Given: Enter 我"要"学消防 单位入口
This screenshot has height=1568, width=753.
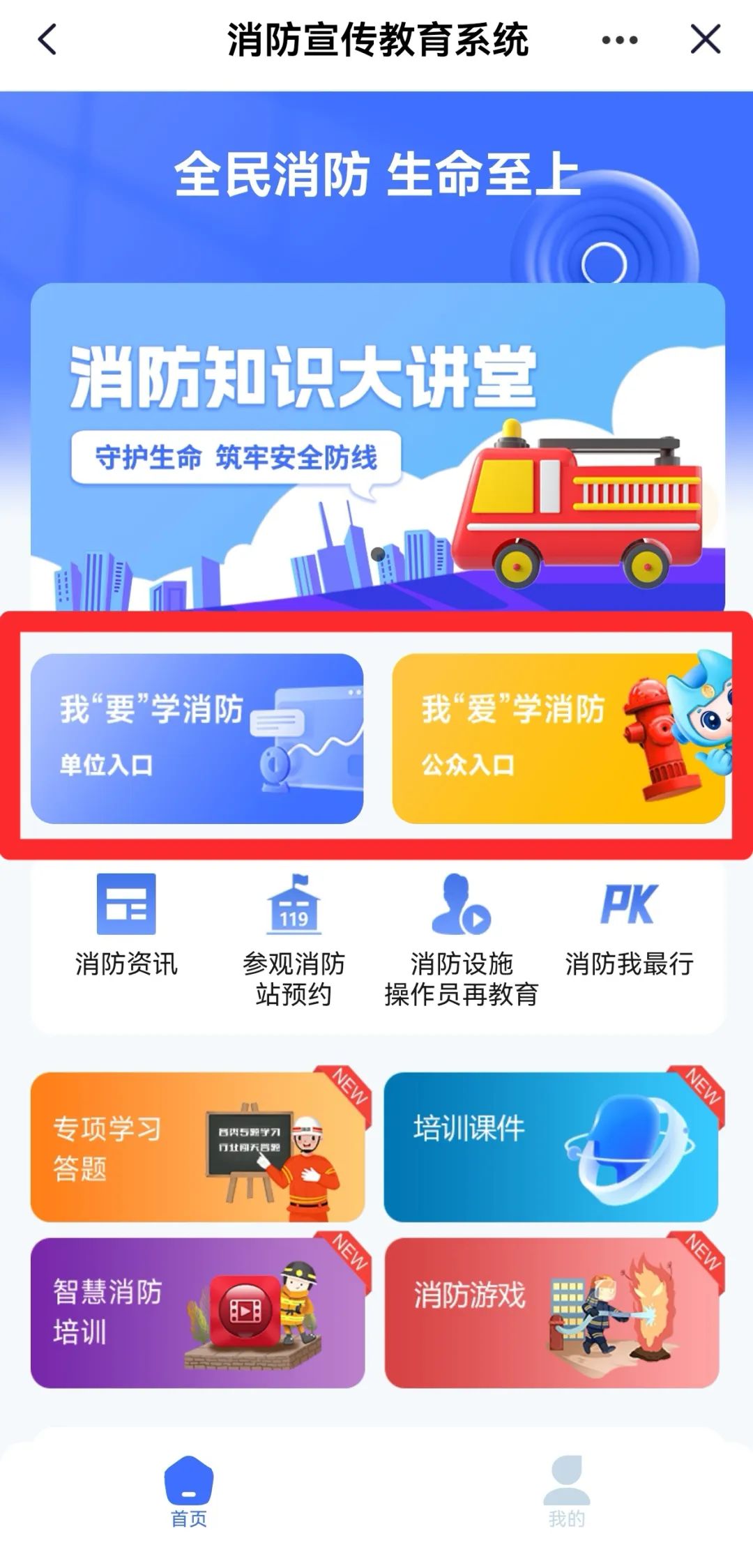Looking at the screenshot, I should click(x=197, y=738).
